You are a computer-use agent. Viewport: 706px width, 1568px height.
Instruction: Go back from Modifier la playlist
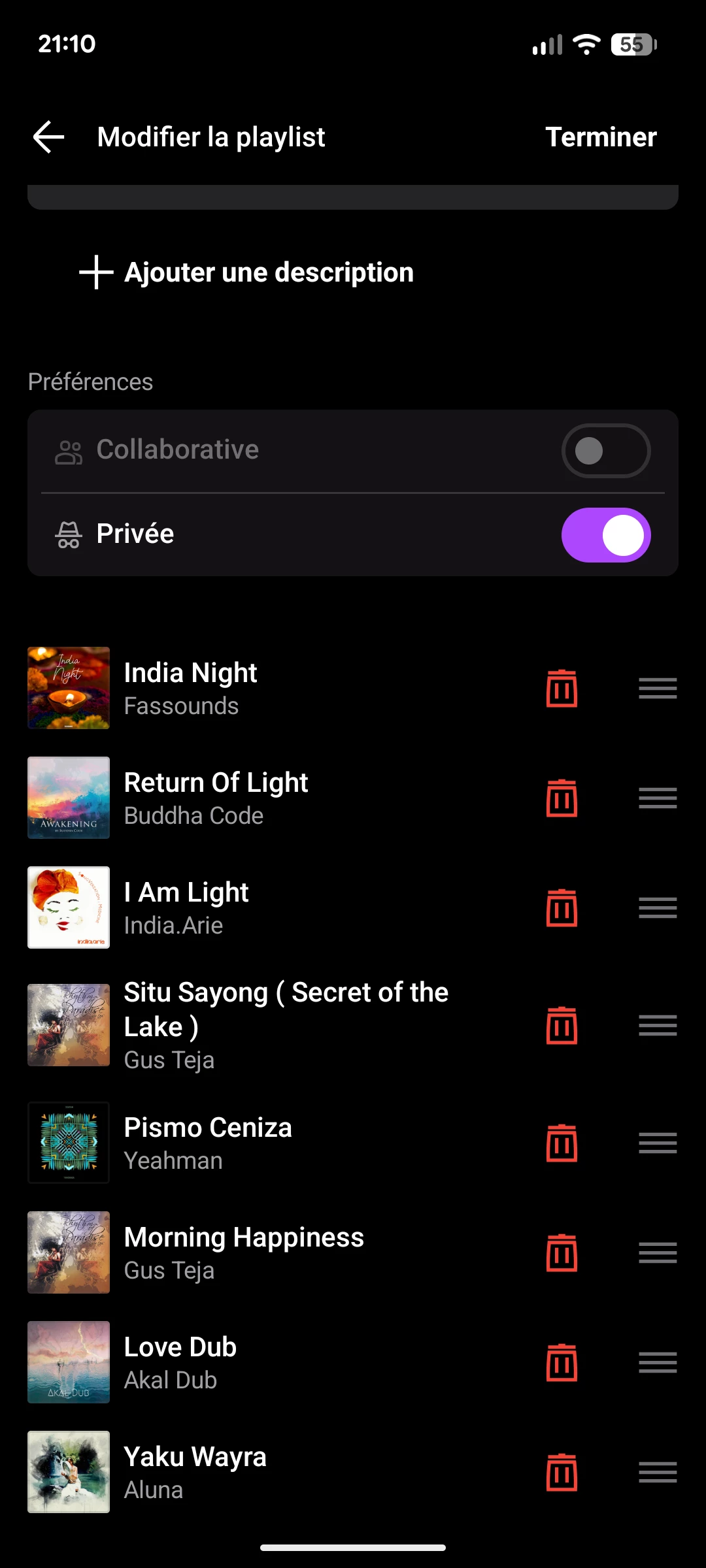49,137
